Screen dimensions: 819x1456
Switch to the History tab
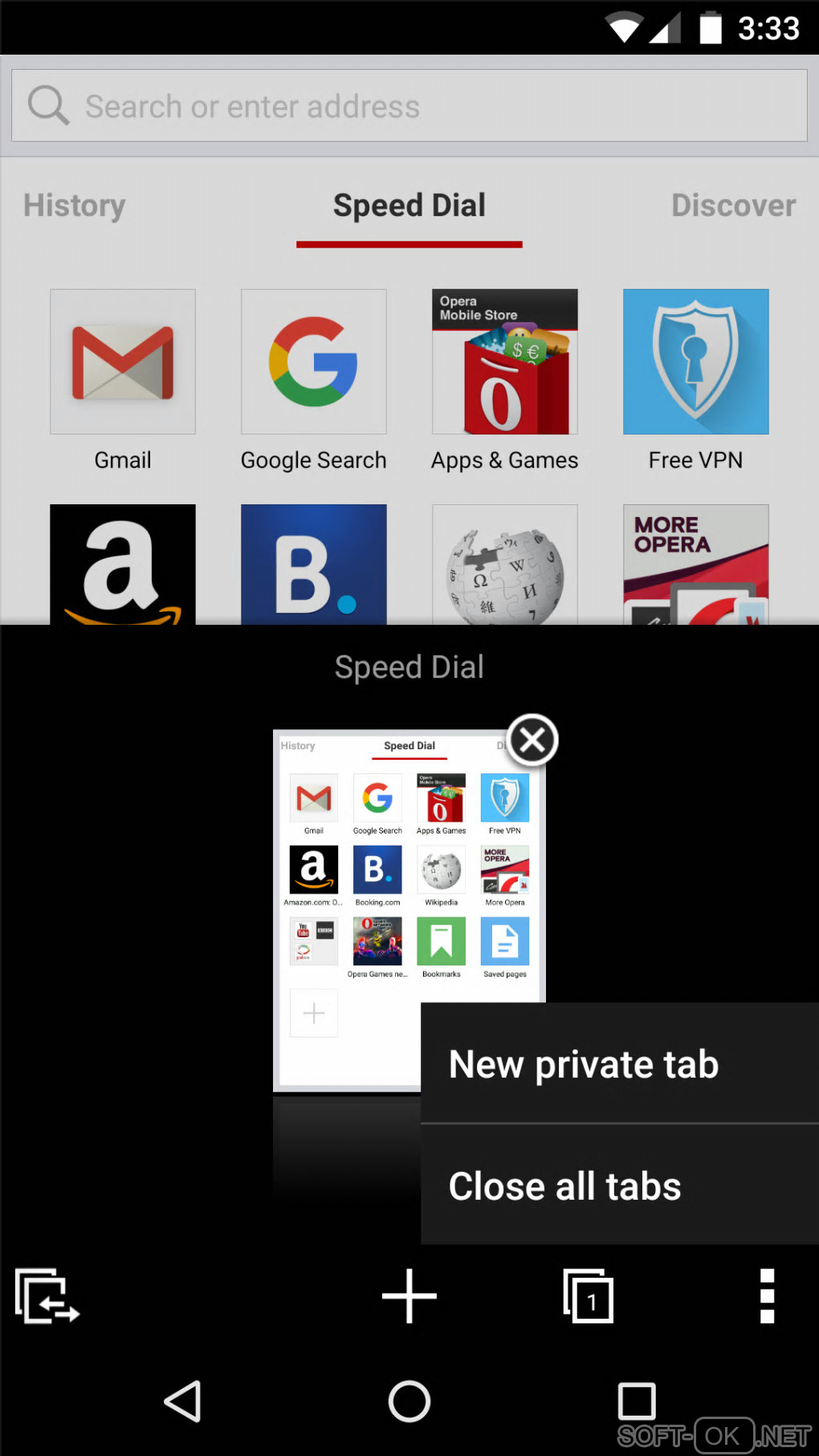click(75, 206)
